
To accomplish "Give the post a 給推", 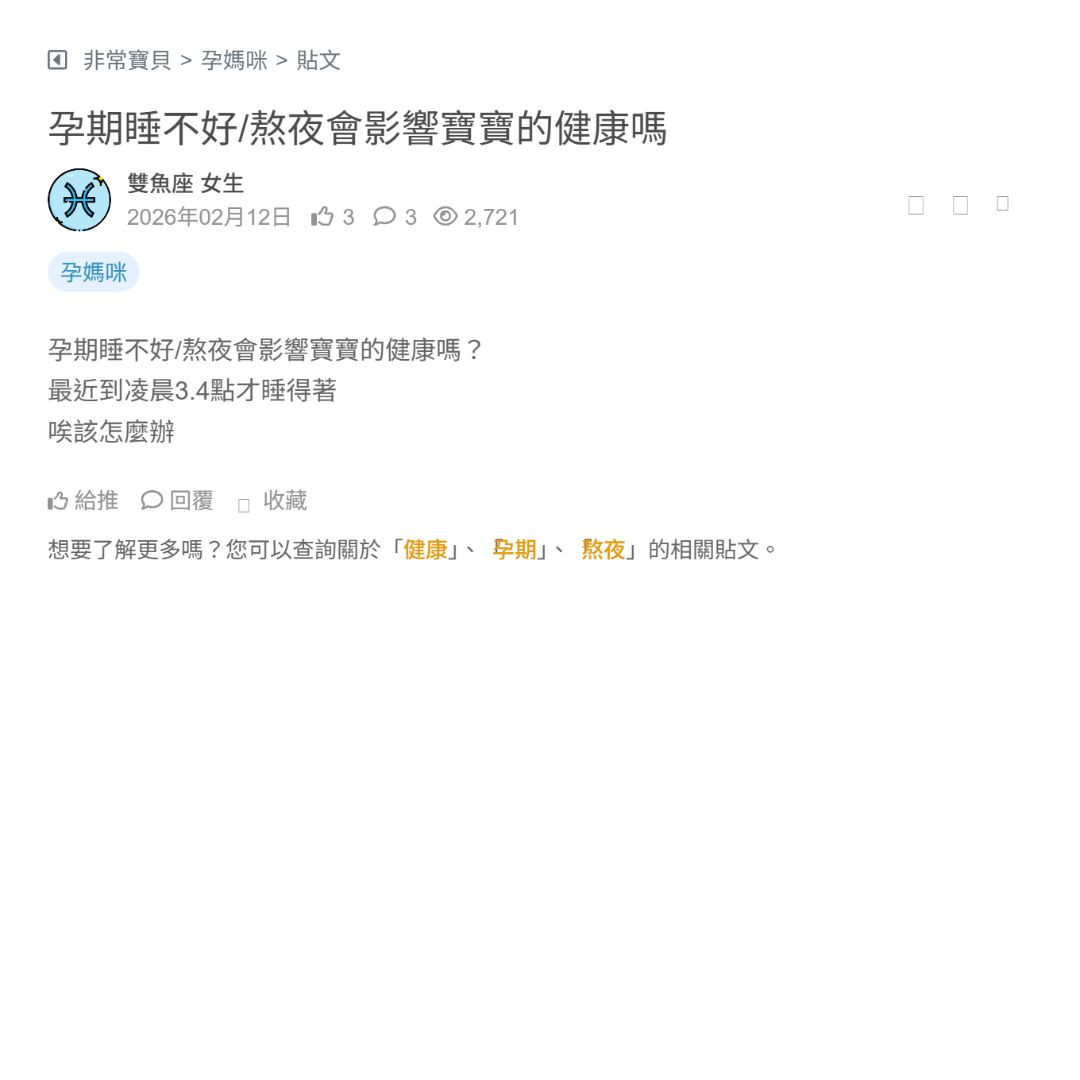I will click(x=83, y=500).
